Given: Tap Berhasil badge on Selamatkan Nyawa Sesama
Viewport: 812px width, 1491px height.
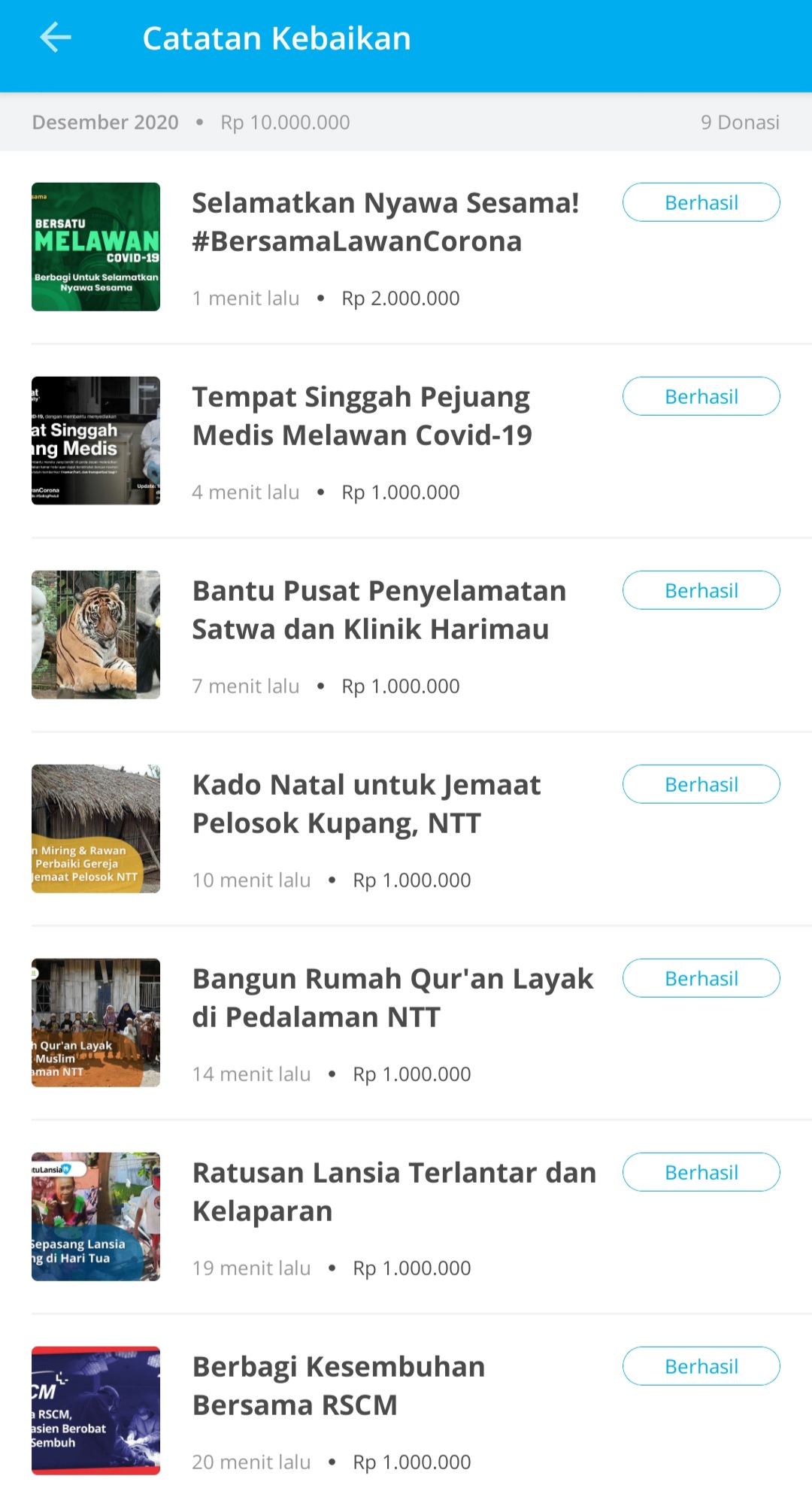Looking at the screenshot, I should tap(701, 202).
